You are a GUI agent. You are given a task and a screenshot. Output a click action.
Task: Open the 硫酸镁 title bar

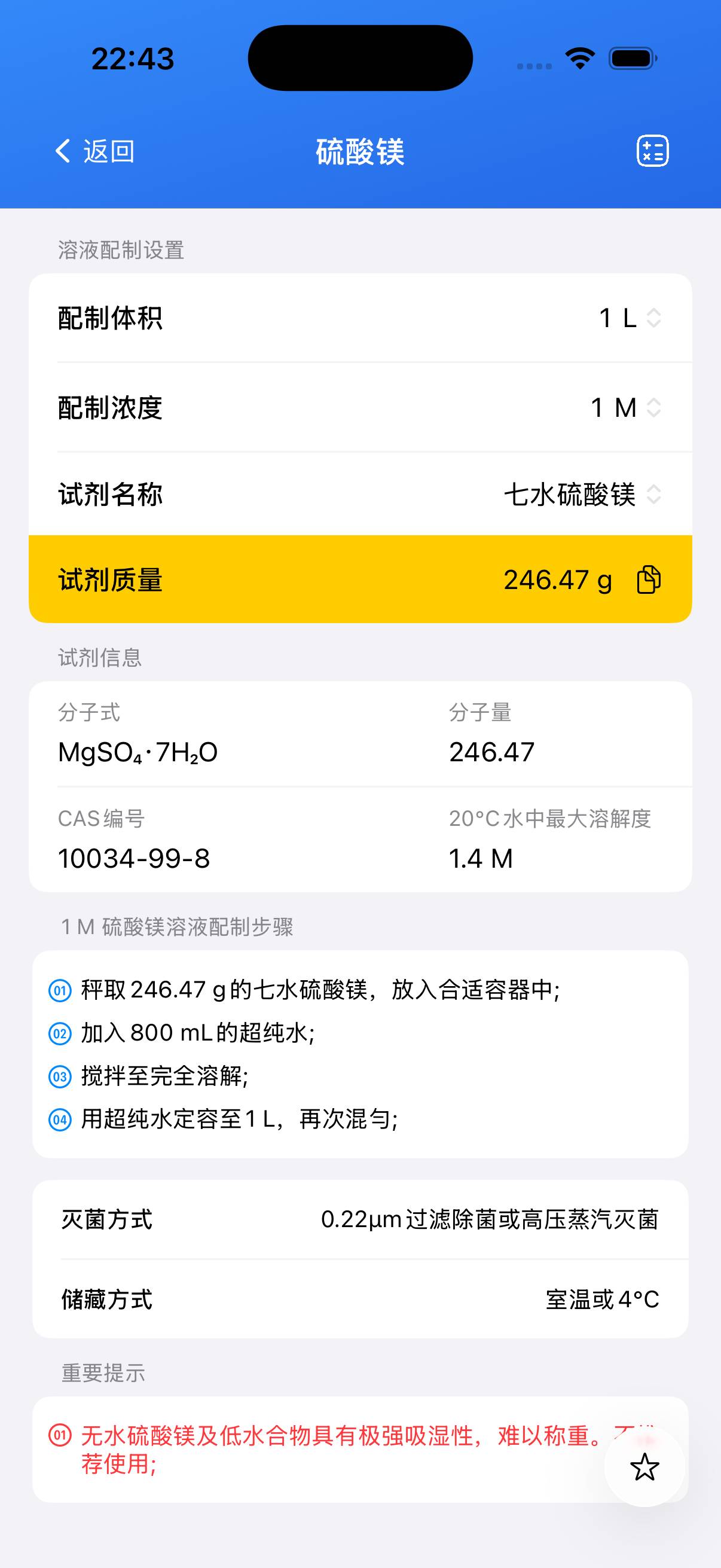(360, 150)
